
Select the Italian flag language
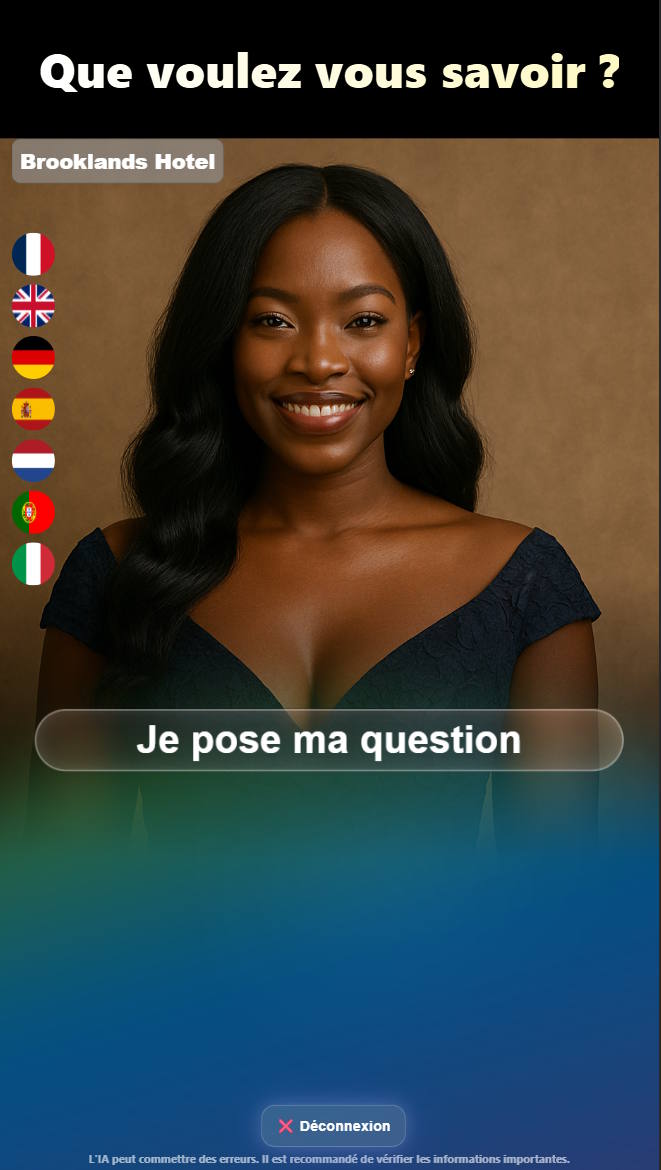[x=33, y=564]
